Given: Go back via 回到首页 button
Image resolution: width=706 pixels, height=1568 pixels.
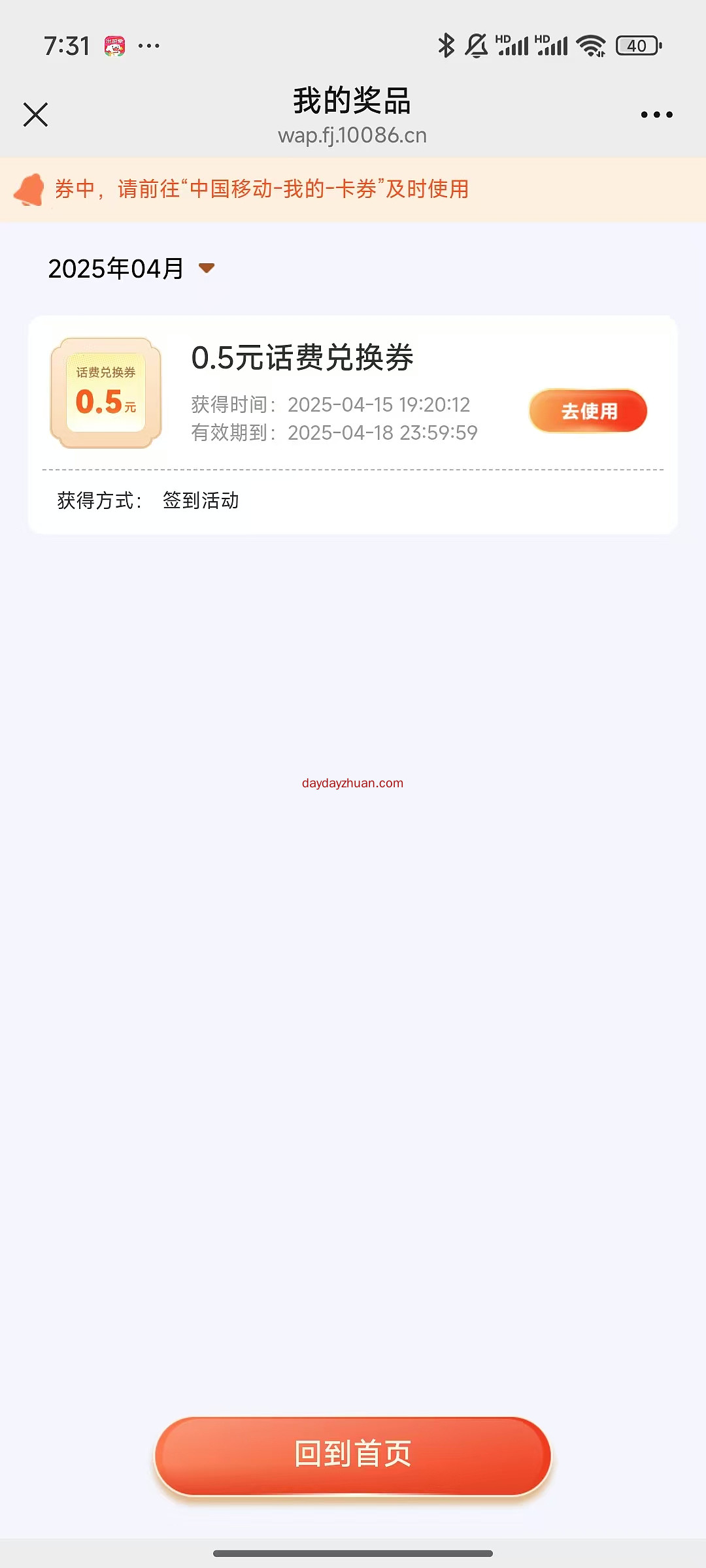Looking at the screenshot, I should click(353, 1456).
